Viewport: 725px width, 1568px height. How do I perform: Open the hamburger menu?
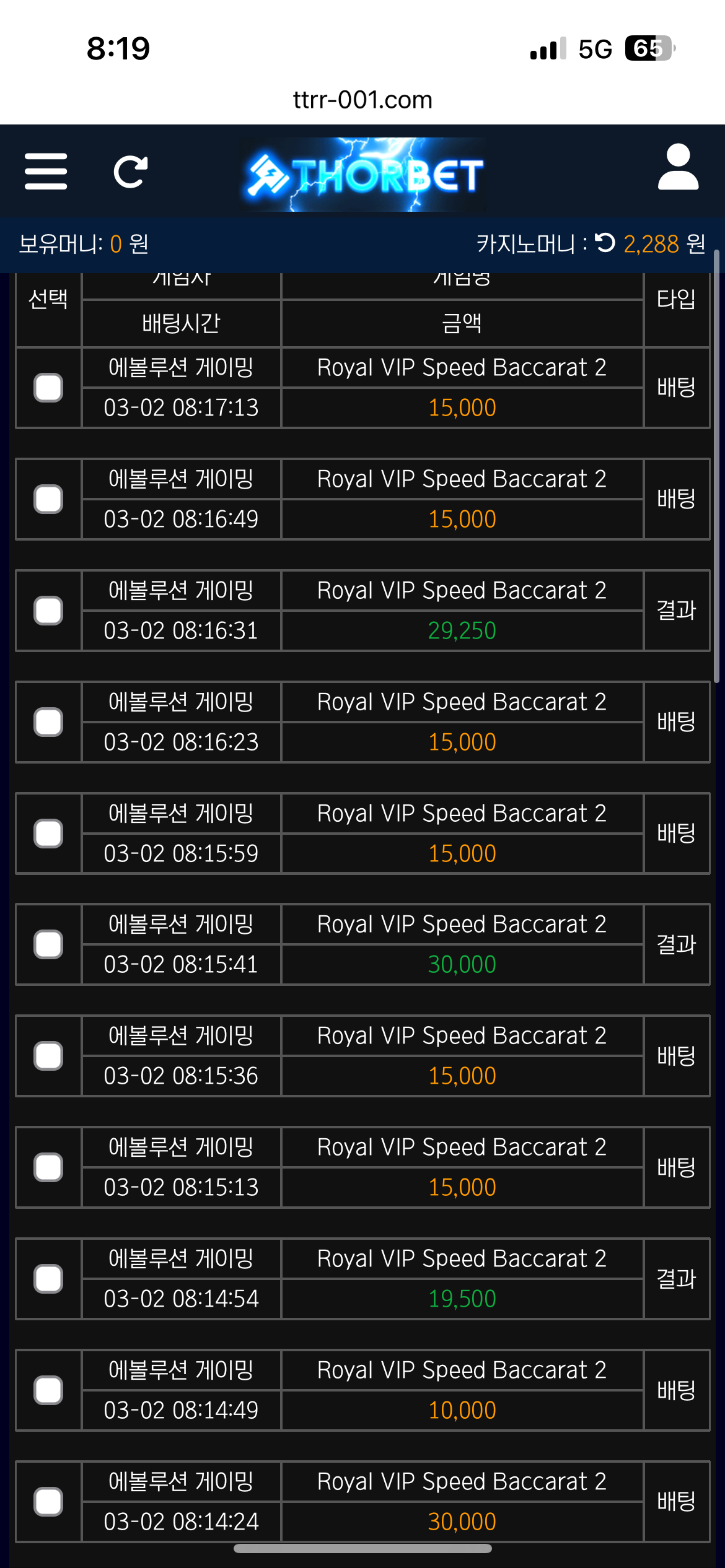[x=46, y=172]
